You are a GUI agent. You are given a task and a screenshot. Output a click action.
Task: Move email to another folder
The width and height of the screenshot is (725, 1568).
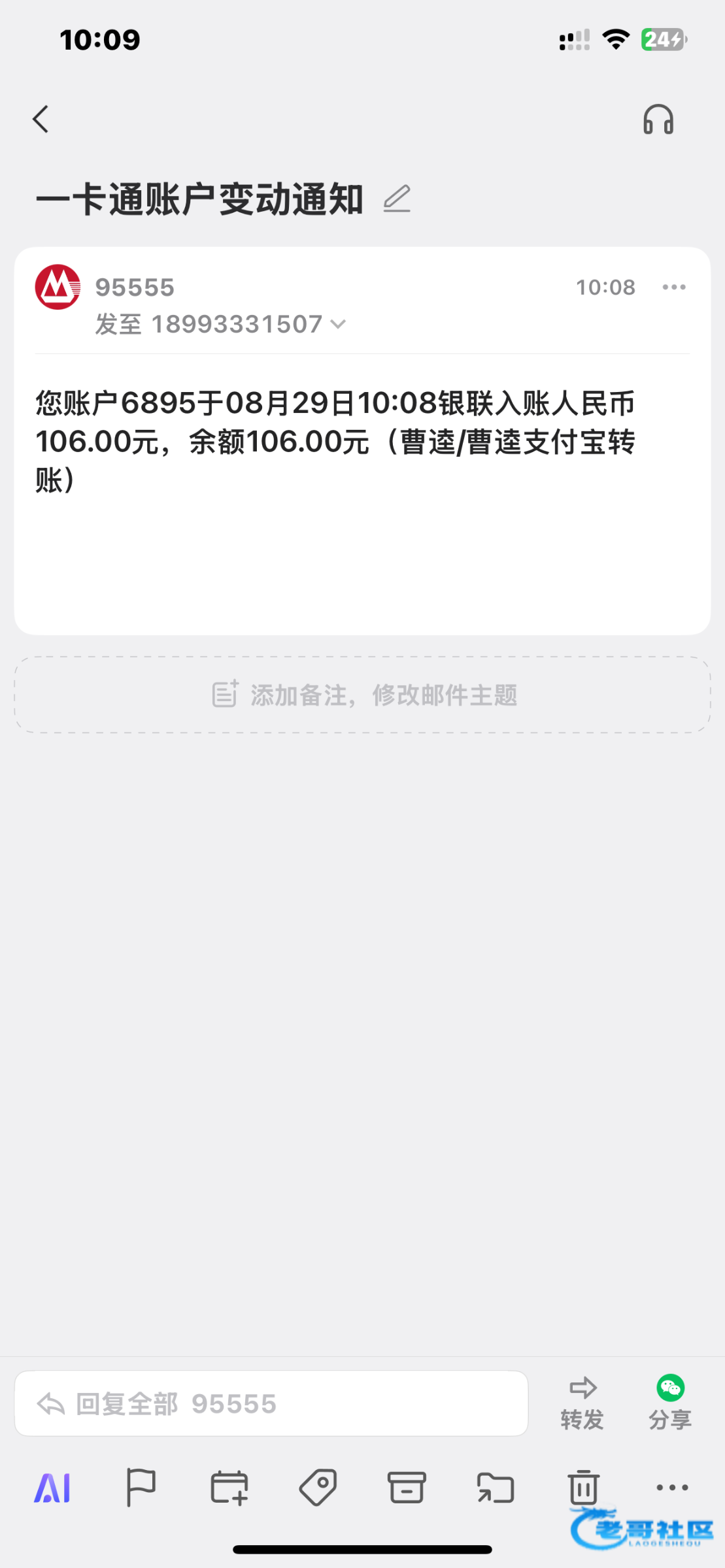pyautogui.click(x=496, y=1489)
